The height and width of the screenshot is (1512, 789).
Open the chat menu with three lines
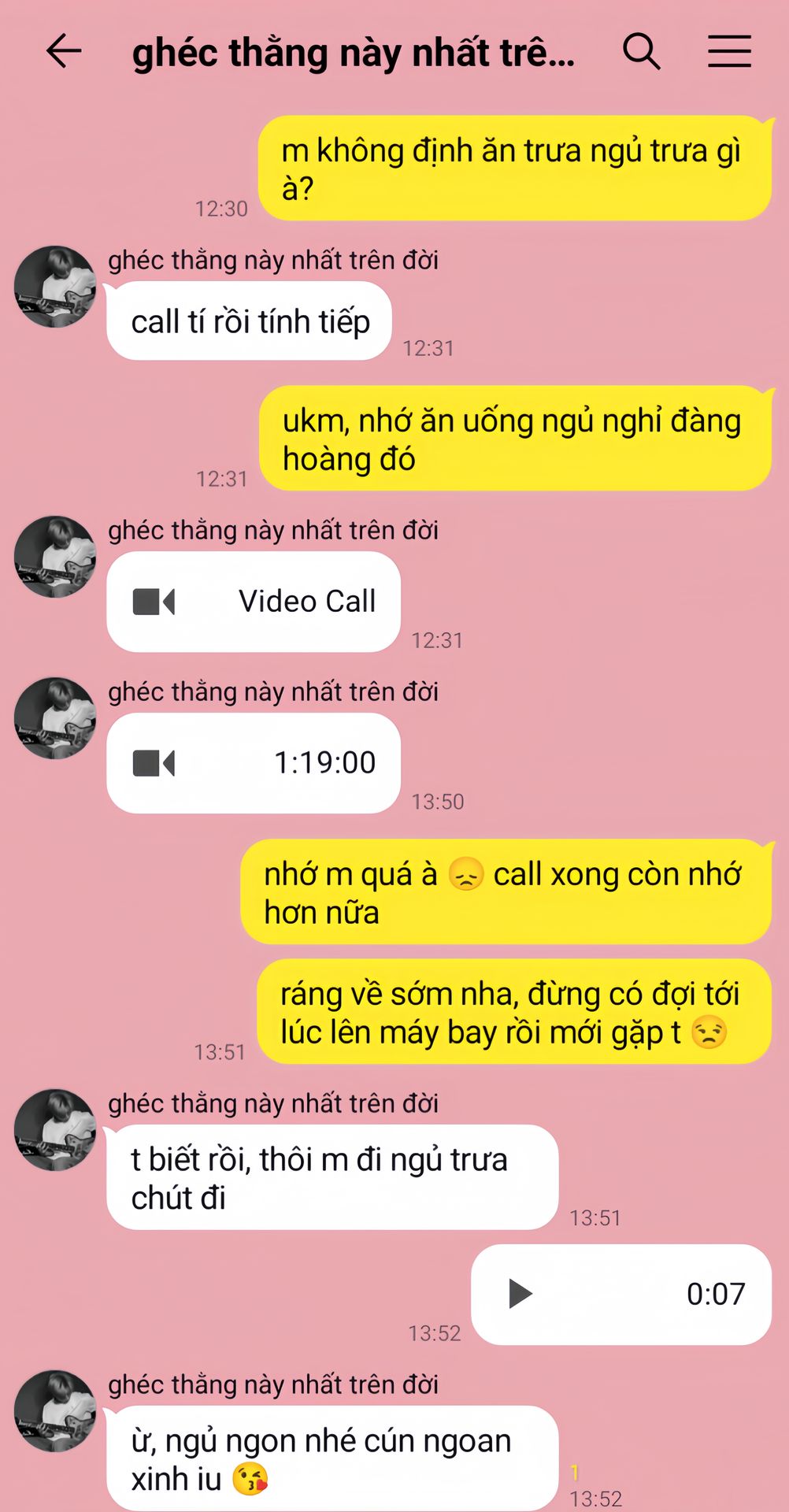(x=729, y=52)
